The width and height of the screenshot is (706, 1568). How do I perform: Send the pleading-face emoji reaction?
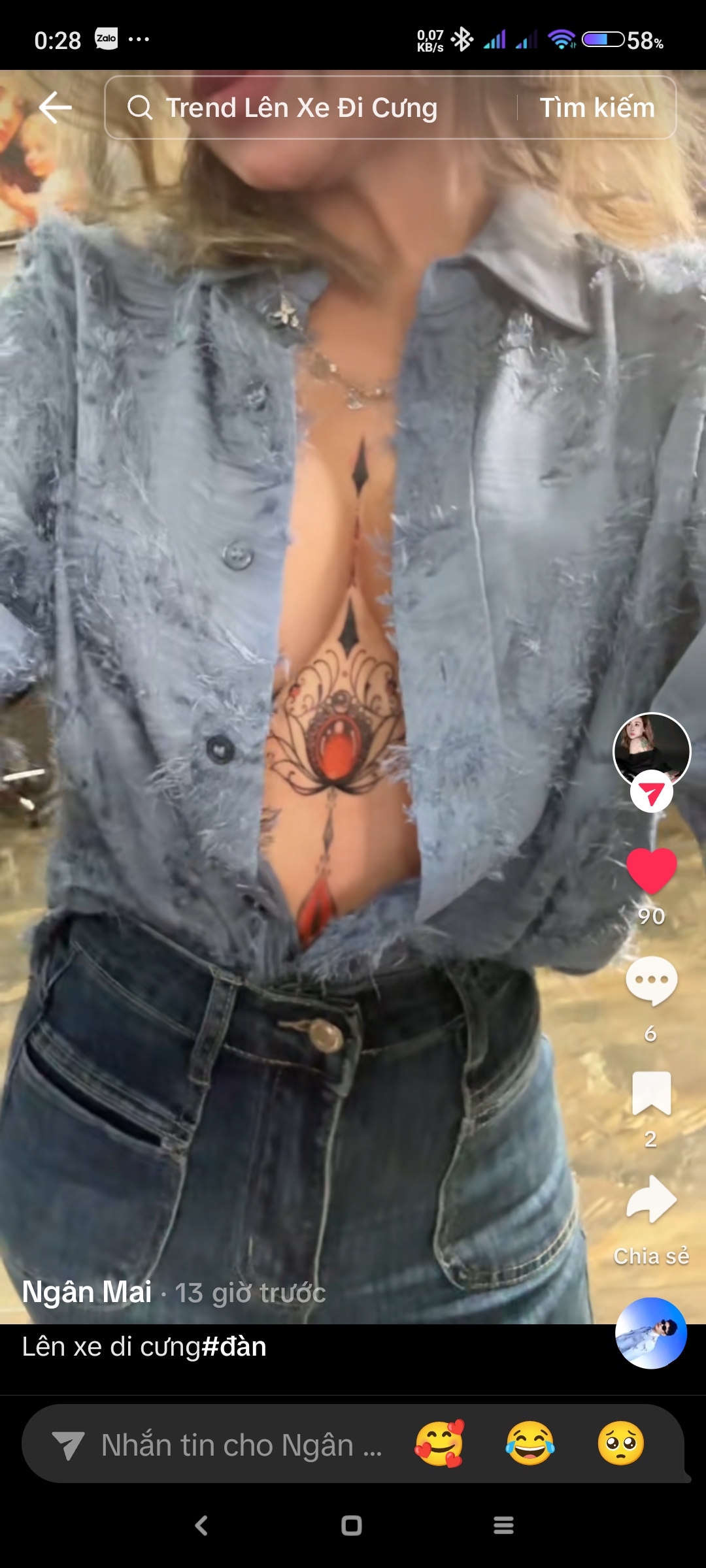pos(620,1444)
